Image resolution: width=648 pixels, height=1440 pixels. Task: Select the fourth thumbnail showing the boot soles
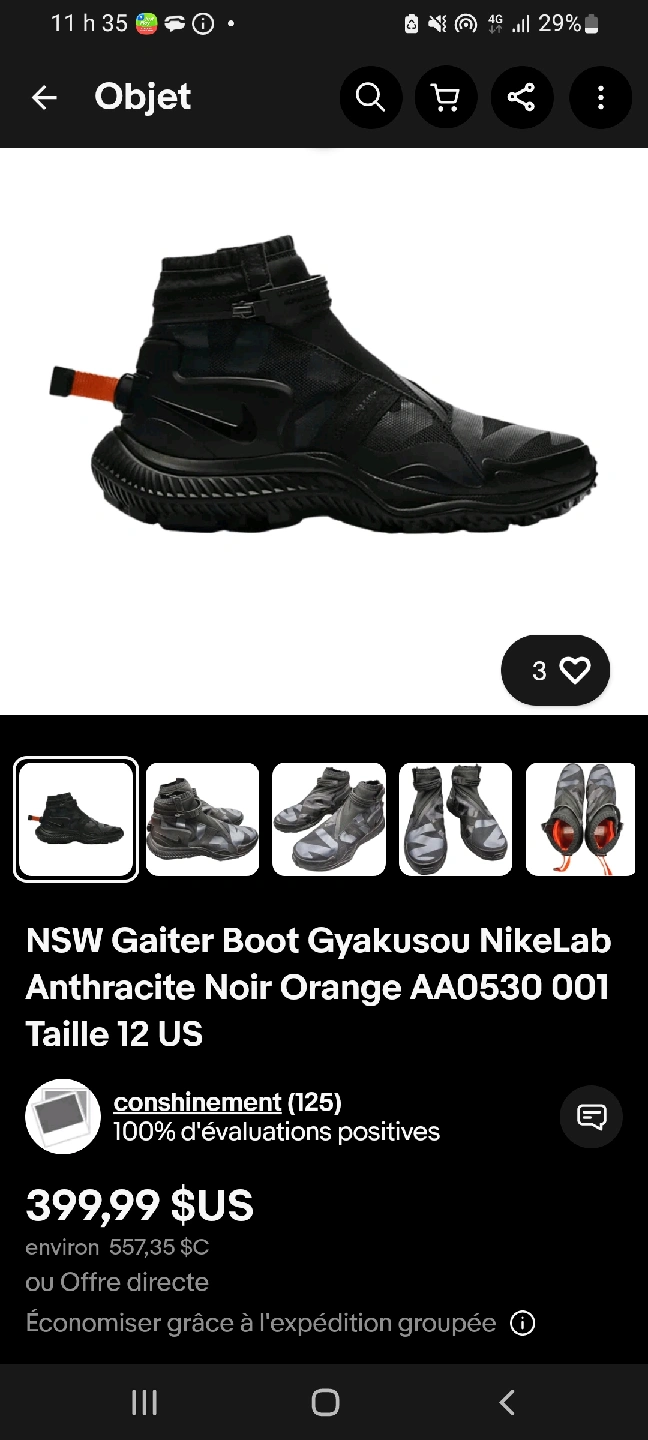point(456,820)
